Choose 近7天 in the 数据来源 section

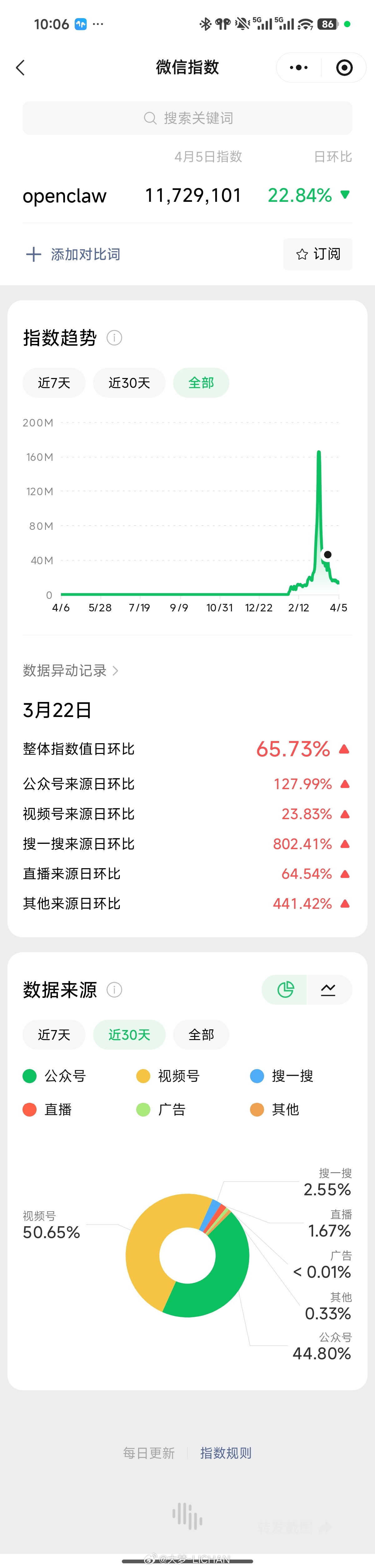pyautogui.click(x=54, y=1035)
